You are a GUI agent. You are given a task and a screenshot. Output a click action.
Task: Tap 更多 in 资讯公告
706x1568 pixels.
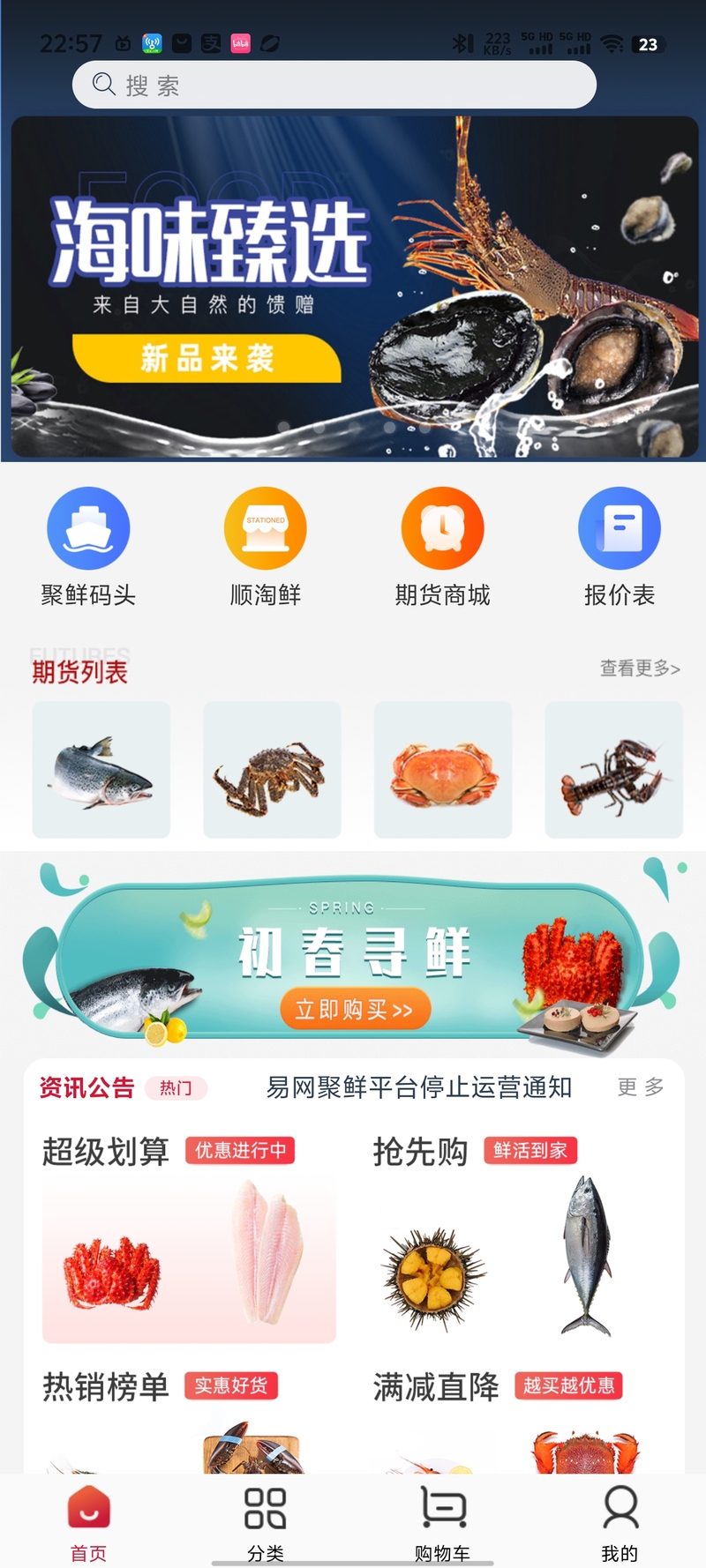(x=641, y=1087)
